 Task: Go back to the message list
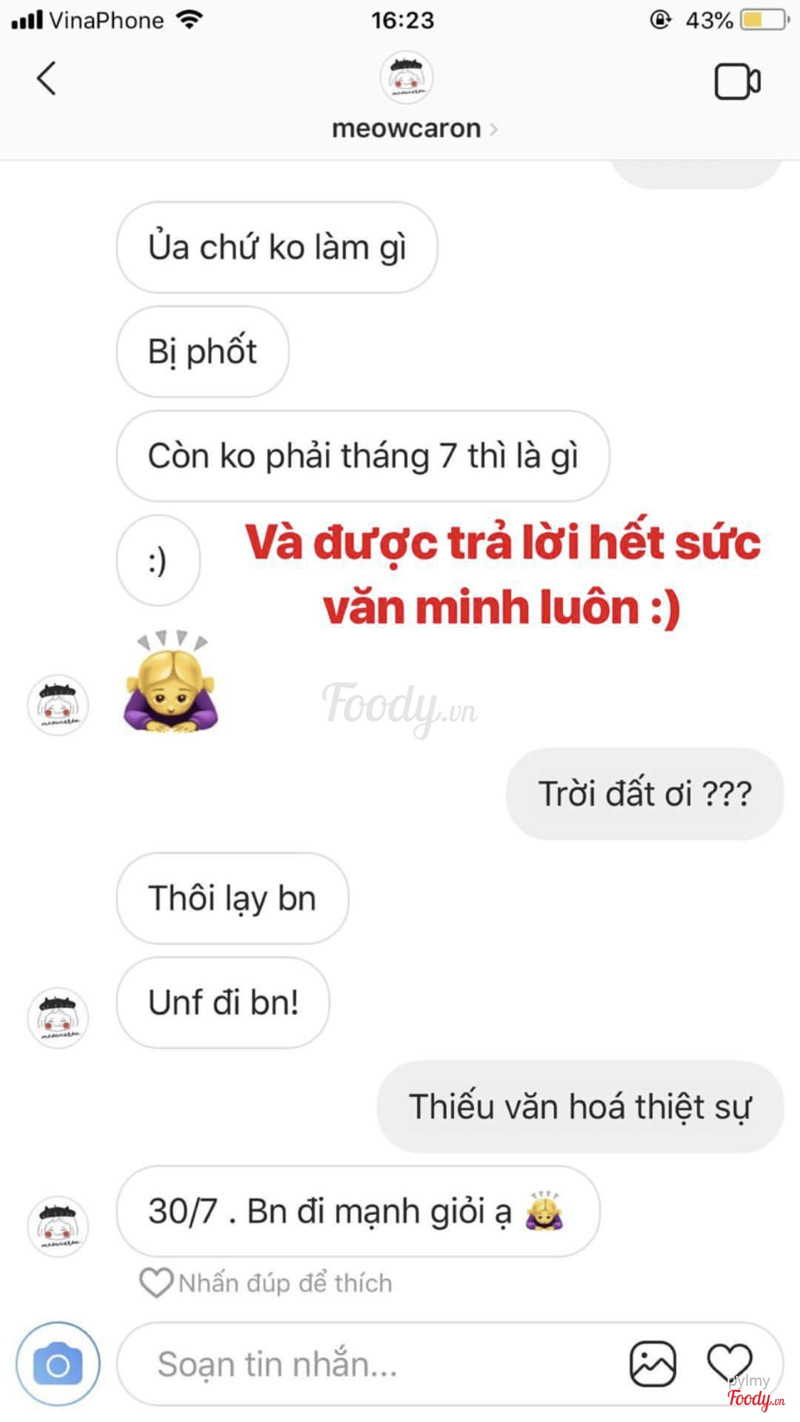(46, 79)
